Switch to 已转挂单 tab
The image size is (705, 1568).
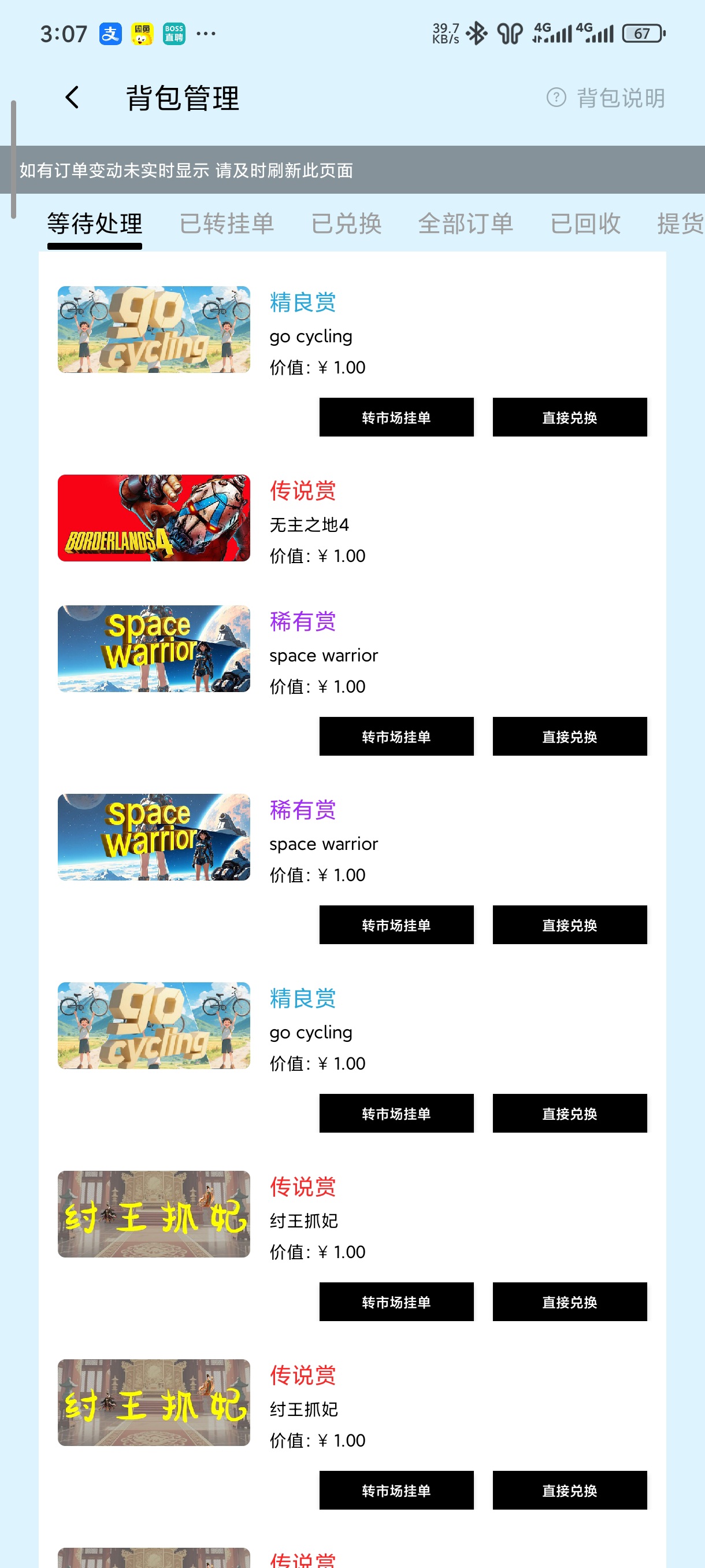227,224
